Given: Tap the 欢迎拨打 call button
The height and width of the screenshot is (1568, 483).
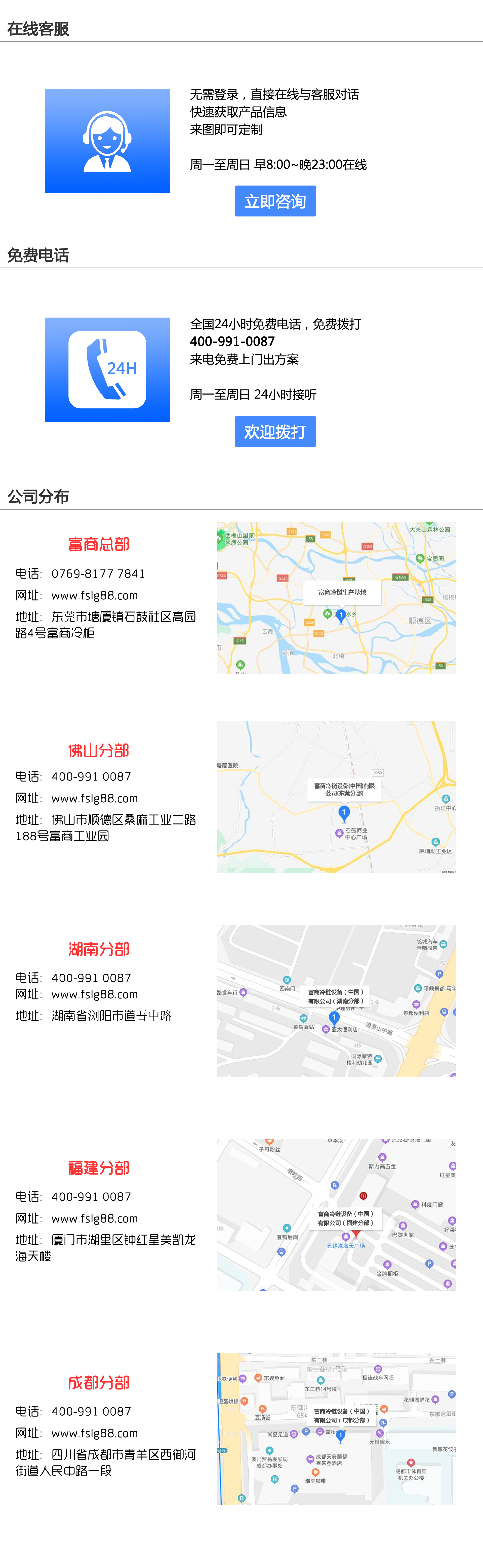Looking at the screenshot, I should coord(275,431).
